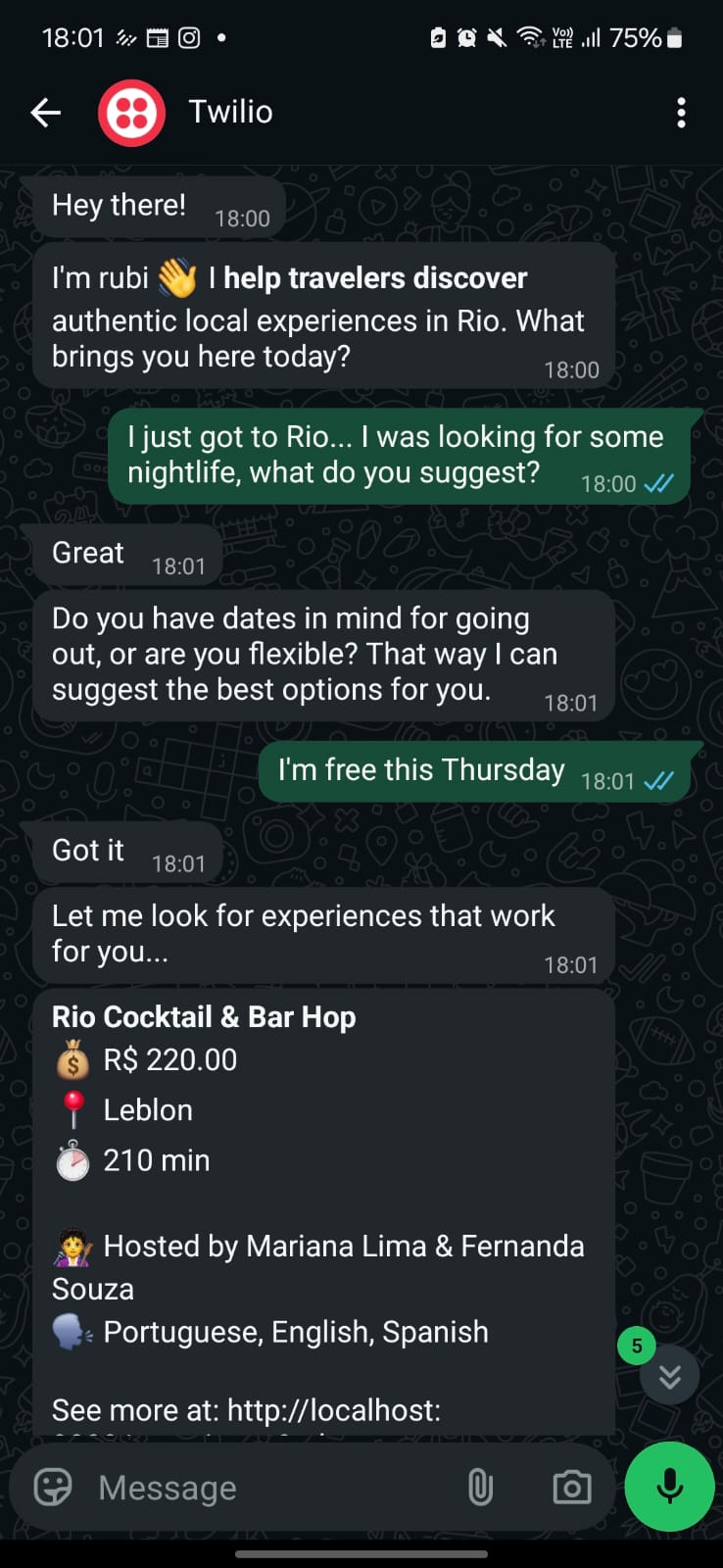
Task: Go back using the arrow in the header
Action: coord(44,112)
